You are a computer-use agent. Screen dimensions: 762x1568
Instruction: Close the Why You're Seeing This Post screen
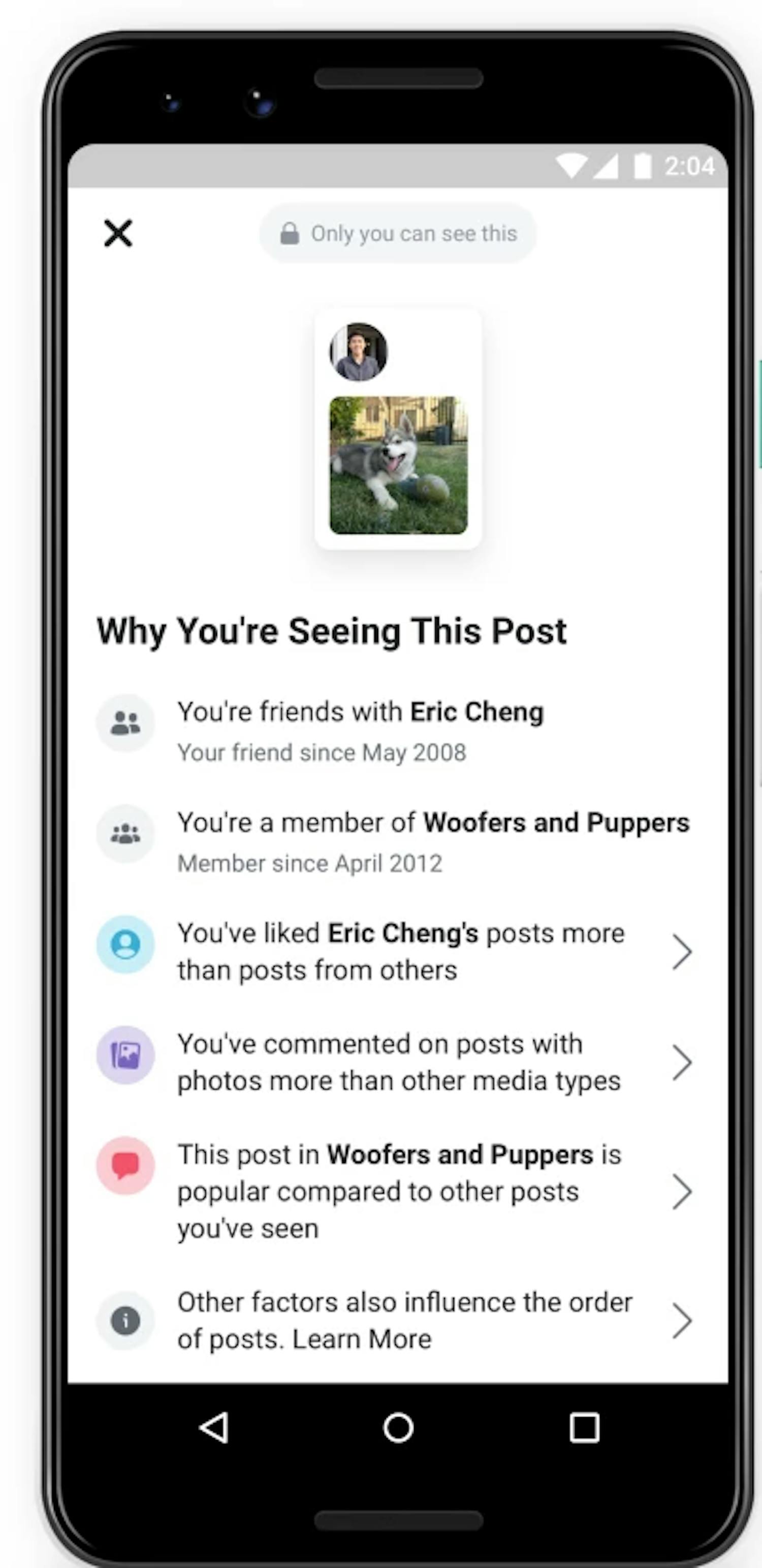pos(118,233)
